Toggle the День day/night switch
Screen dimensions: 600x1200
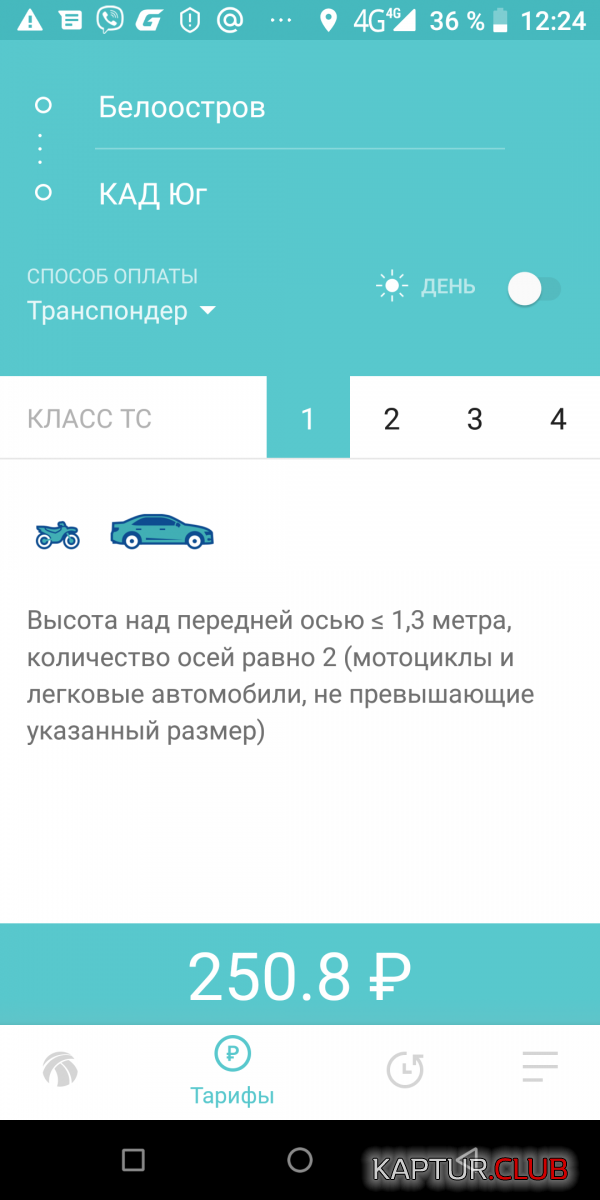[534, 289]
